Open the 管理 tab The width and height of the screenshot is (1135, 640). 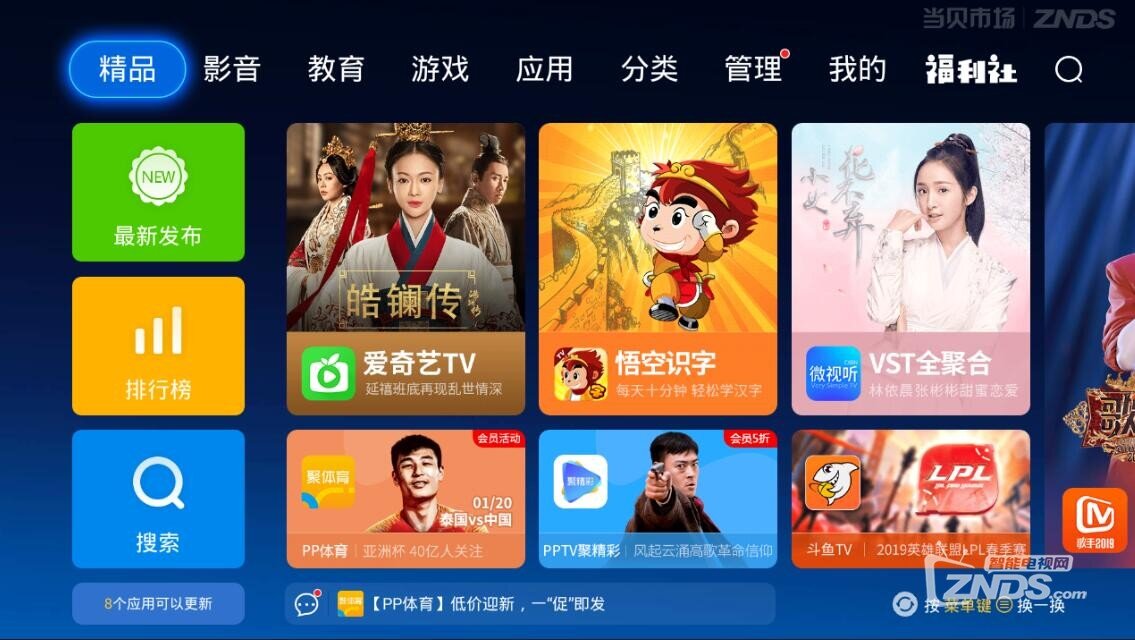click(753, 70)
